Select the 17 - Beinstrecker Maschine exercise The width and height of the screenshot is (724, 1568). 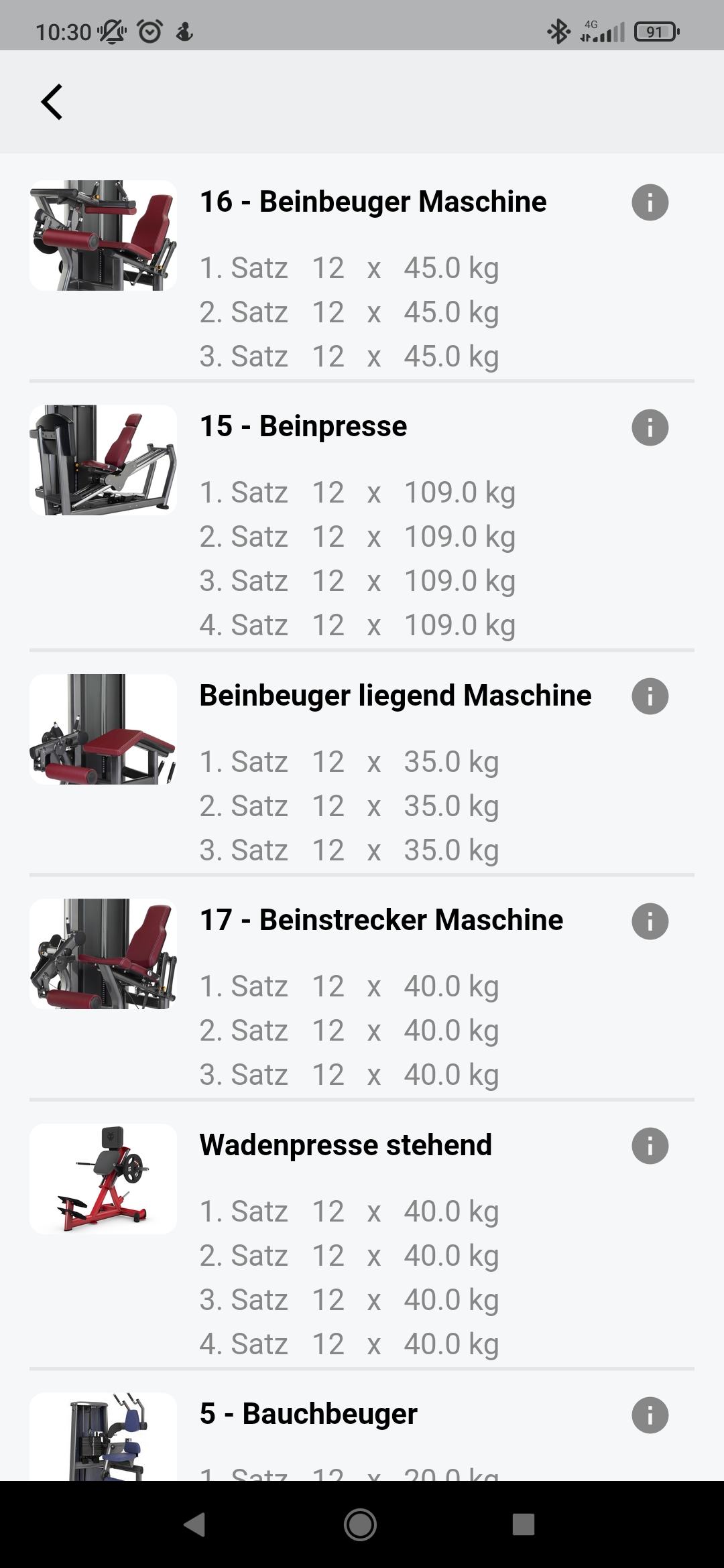[x=381, y=920]
